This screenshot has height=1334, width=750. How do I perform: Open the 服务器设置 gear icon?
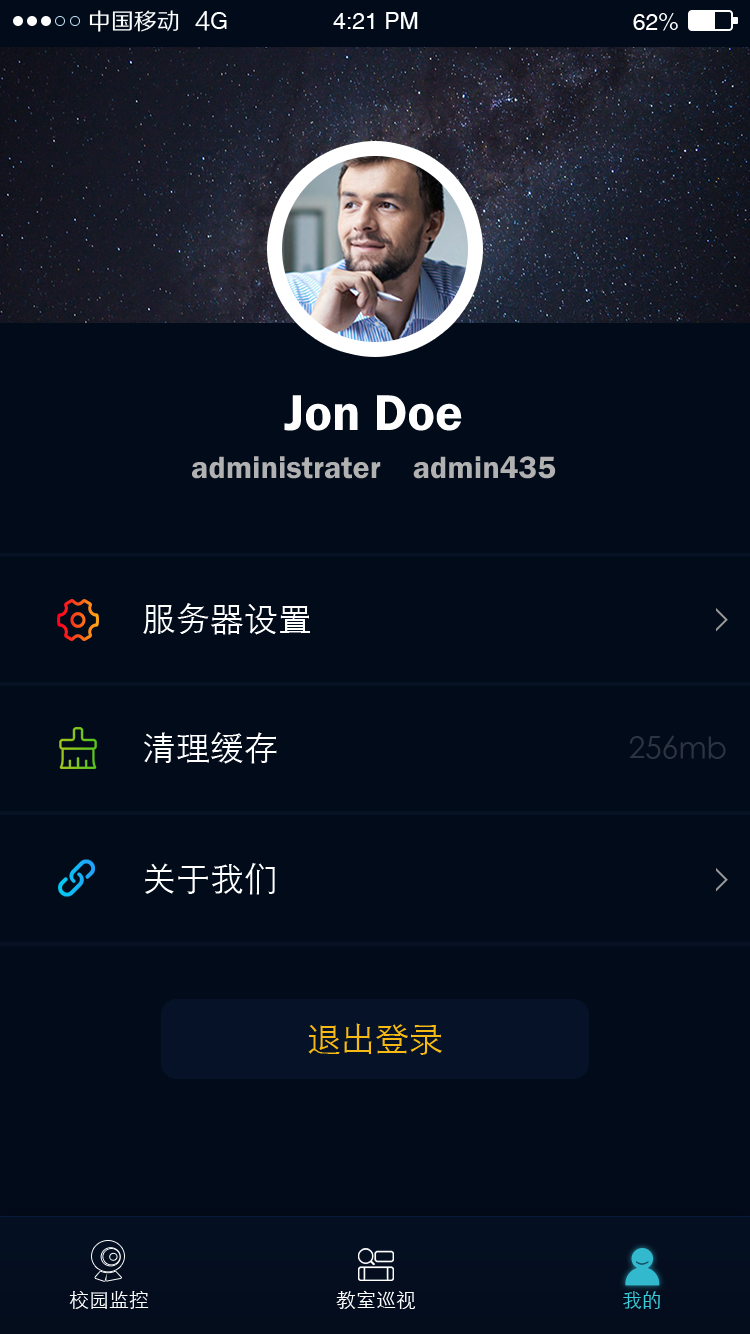click(x=77, y=619)
